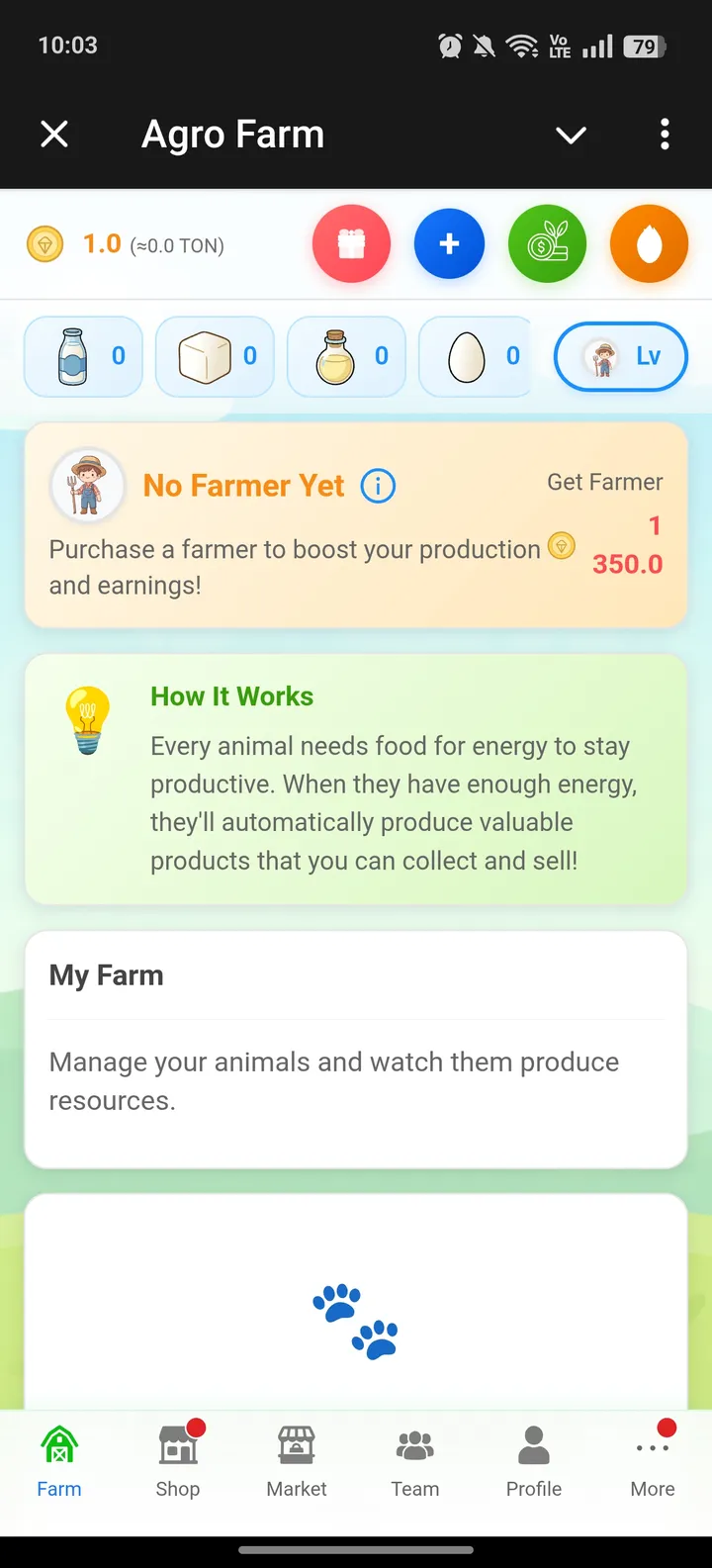This screenshot has width=712, height=1568.
Task: Tap the cheese resource counter
Action: pyautogui.click(x=215, y=356)
